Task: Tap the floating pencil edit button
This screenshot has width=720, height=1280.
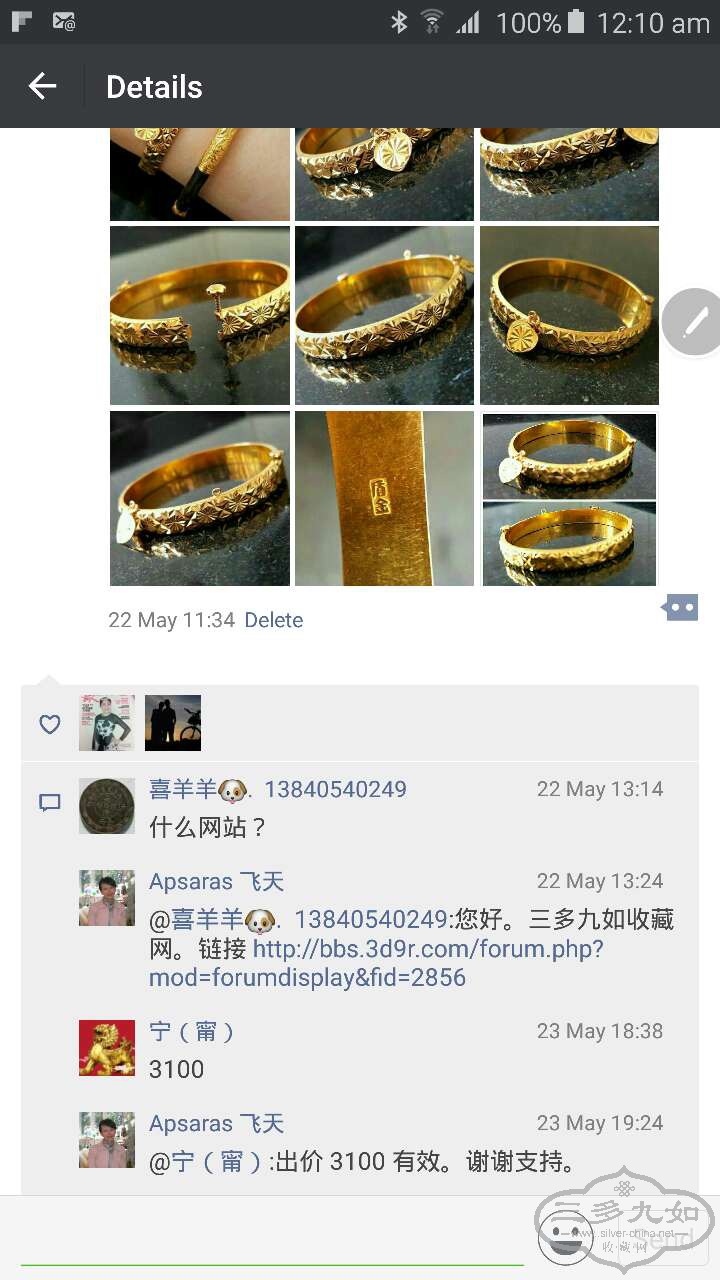Action: tap(693, 322)
